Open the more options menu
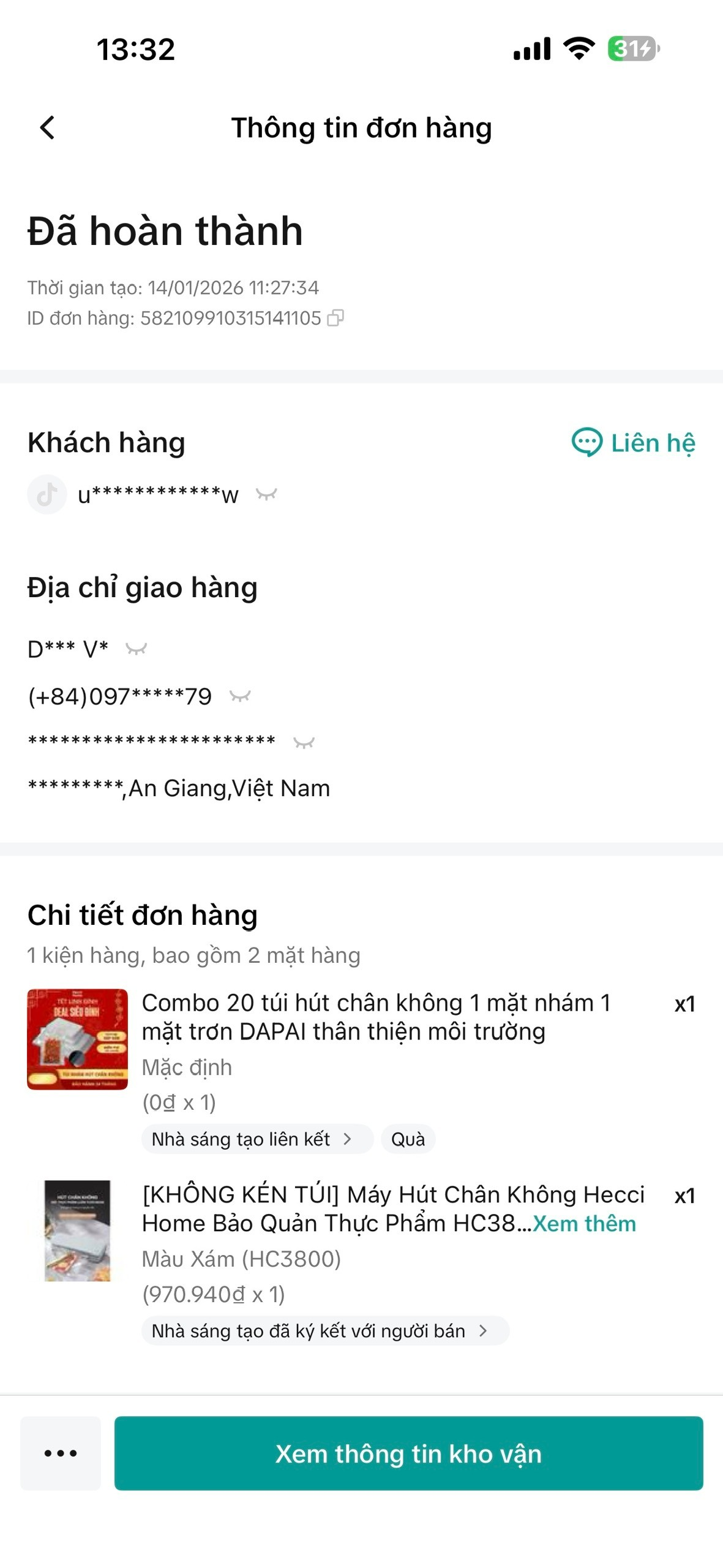 click(x=61, y=1453)
